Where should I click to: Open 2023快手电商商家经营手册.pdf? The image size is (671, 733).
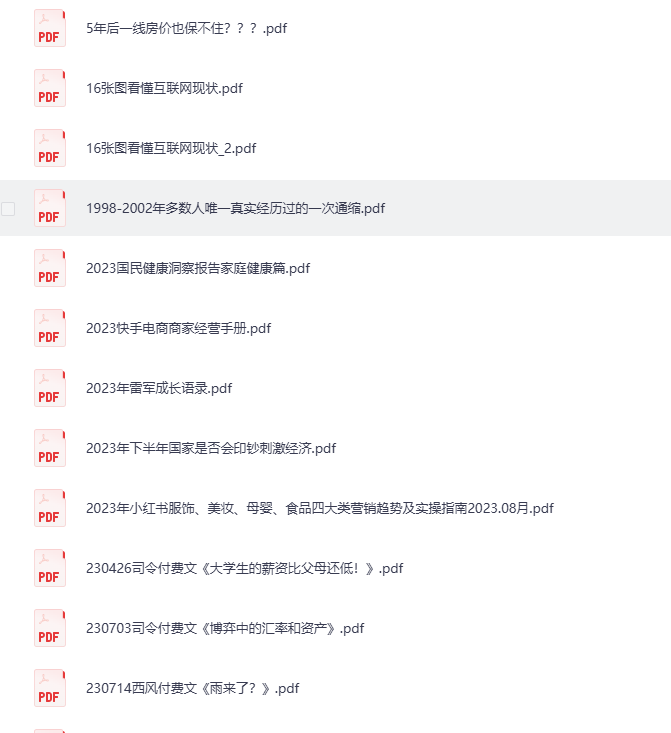(178, 328)
